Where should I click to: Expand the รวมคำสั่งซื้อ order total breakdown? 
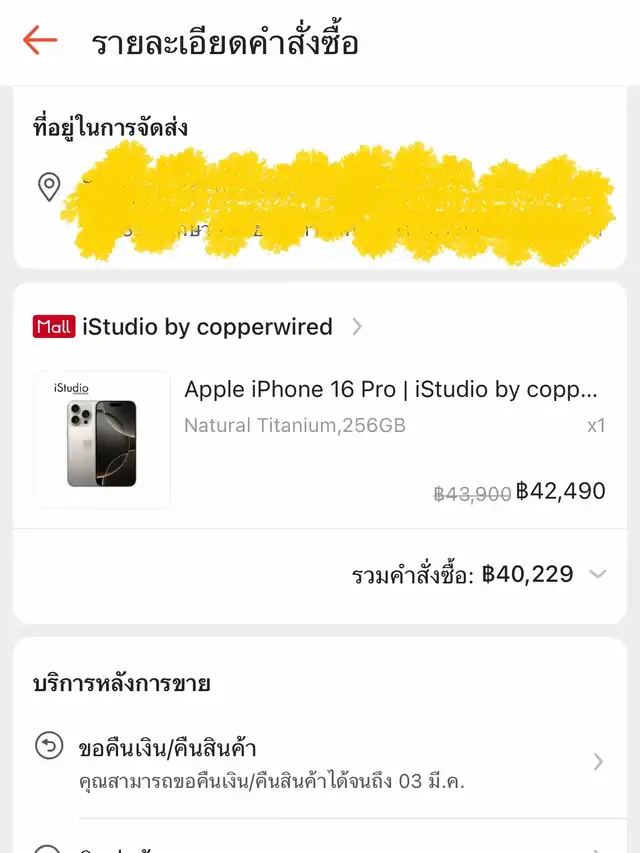pos(597,574)
